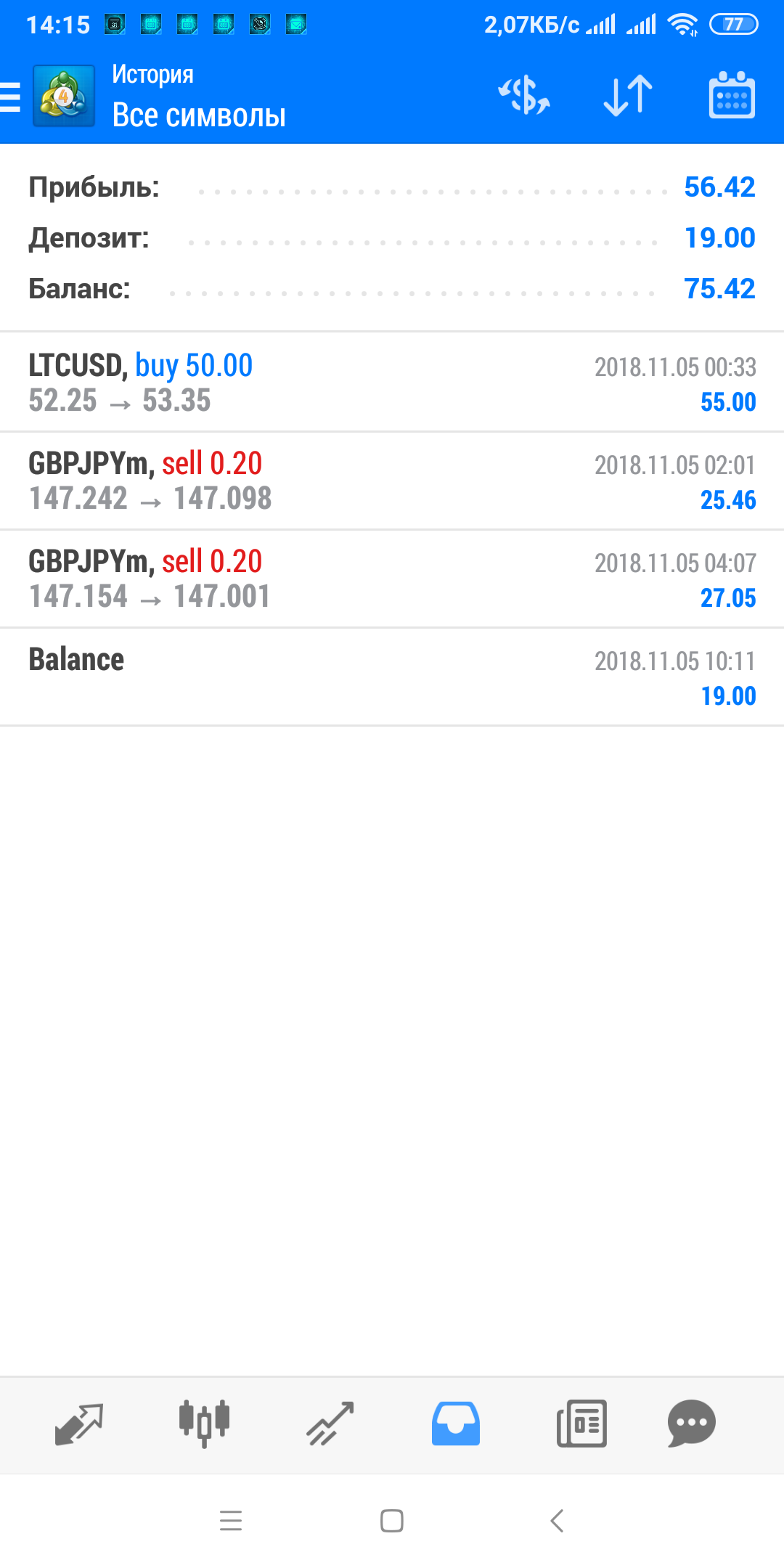The width and height of the screenshot is (784, 1568).
Task: Open the chat messages tab
Action: (x=692, y=1424)
